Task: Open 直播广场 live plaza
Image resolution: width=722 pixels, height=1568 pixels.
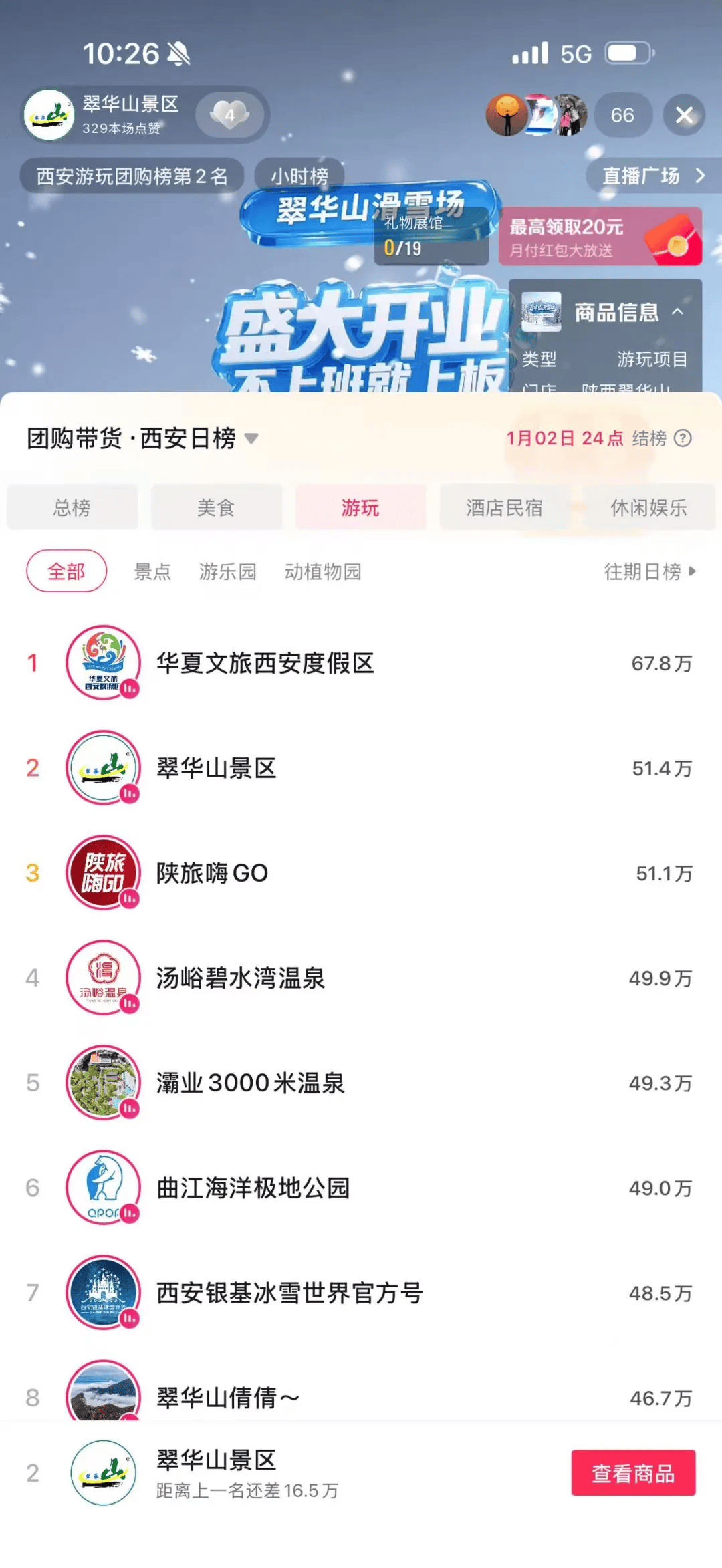Action: tap(653, 176)
